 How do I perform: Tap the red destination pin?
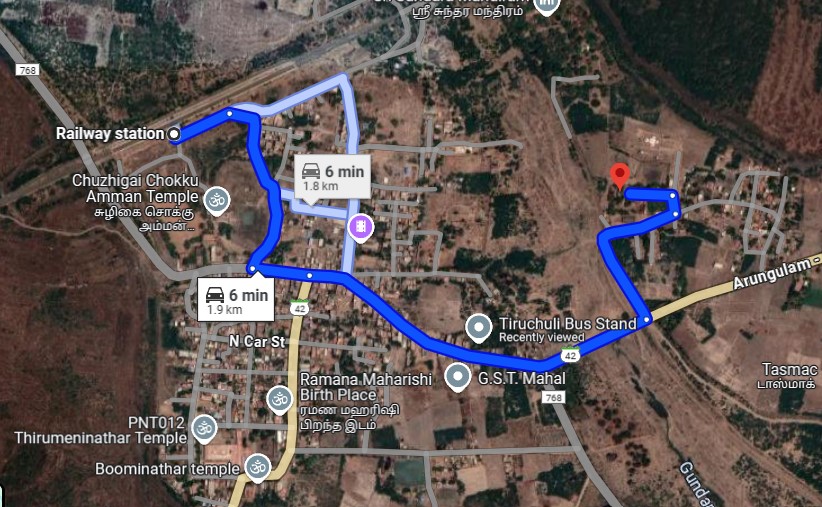(x=619, y=177)
